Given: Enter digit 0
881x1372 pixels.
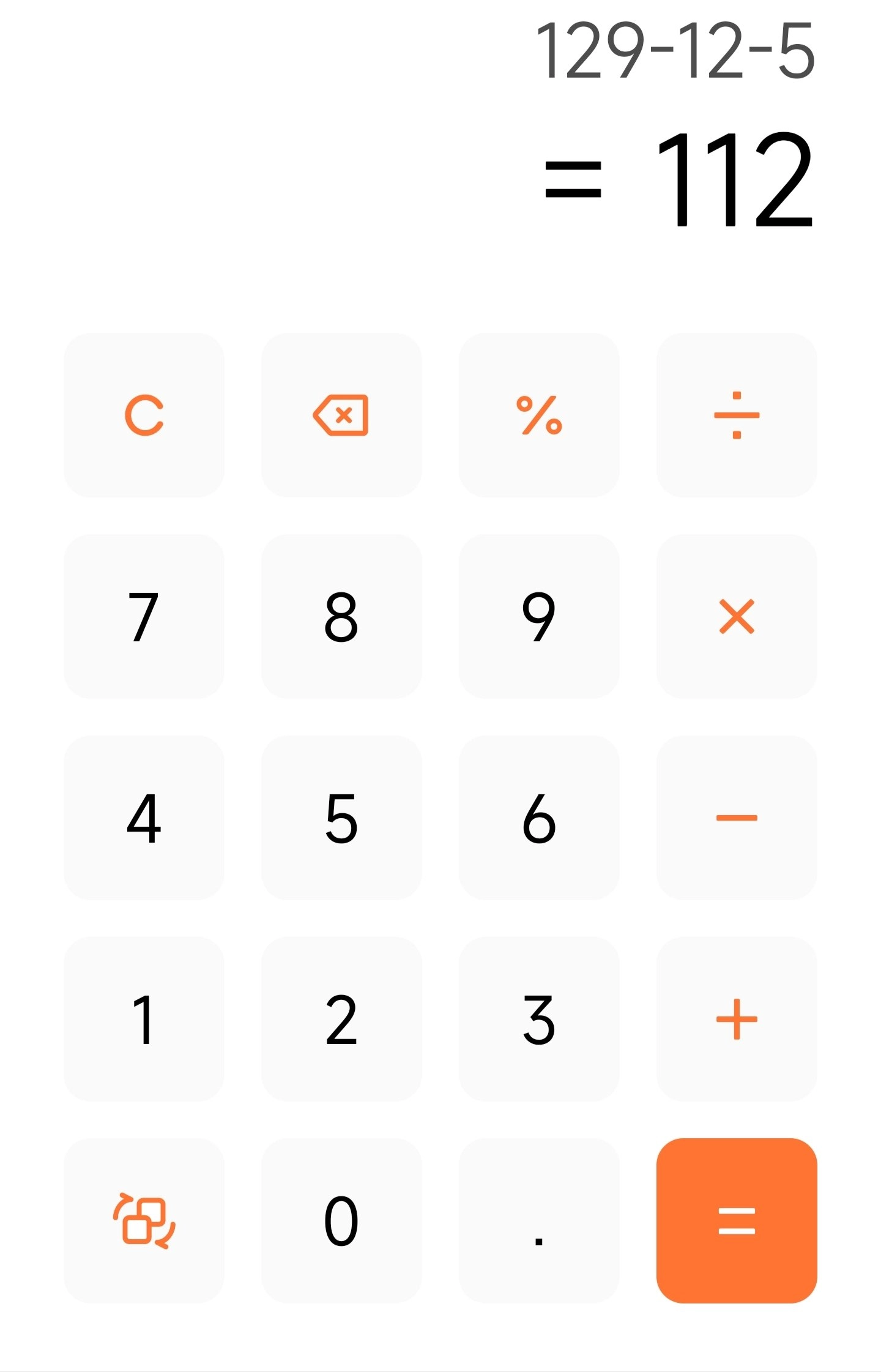Looking at the screenshot, I should [341, 1220].
